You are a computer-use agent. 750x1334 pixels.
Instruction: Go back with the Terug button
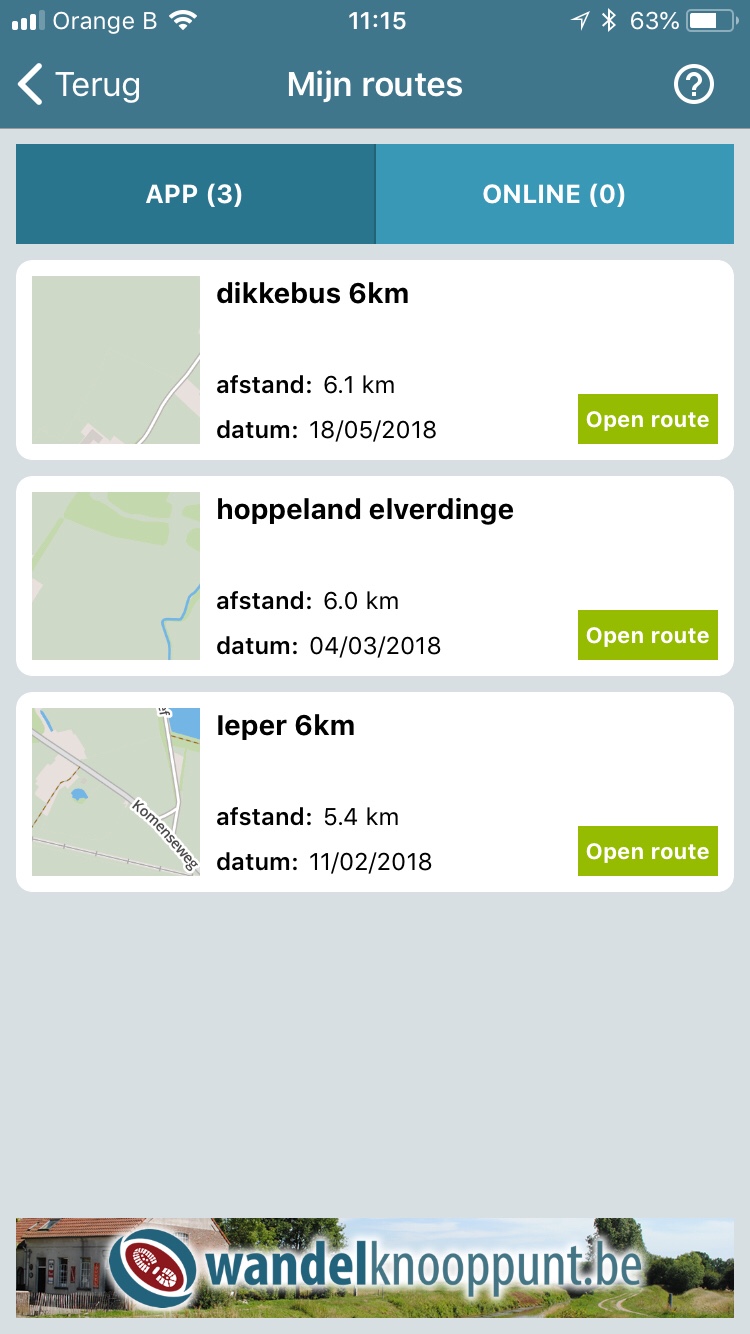click(x=80, y=86)
